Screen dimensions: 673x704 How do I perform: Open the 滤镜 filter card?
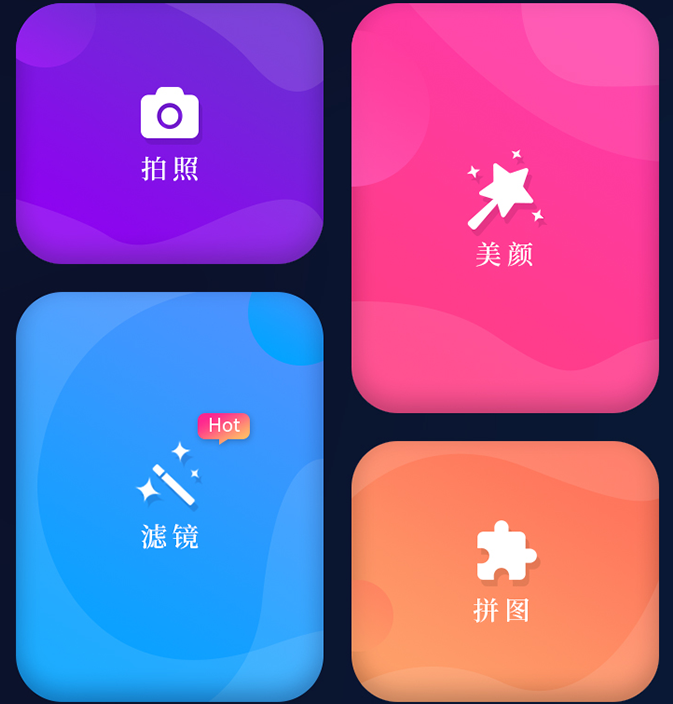(x=169, y=497)
